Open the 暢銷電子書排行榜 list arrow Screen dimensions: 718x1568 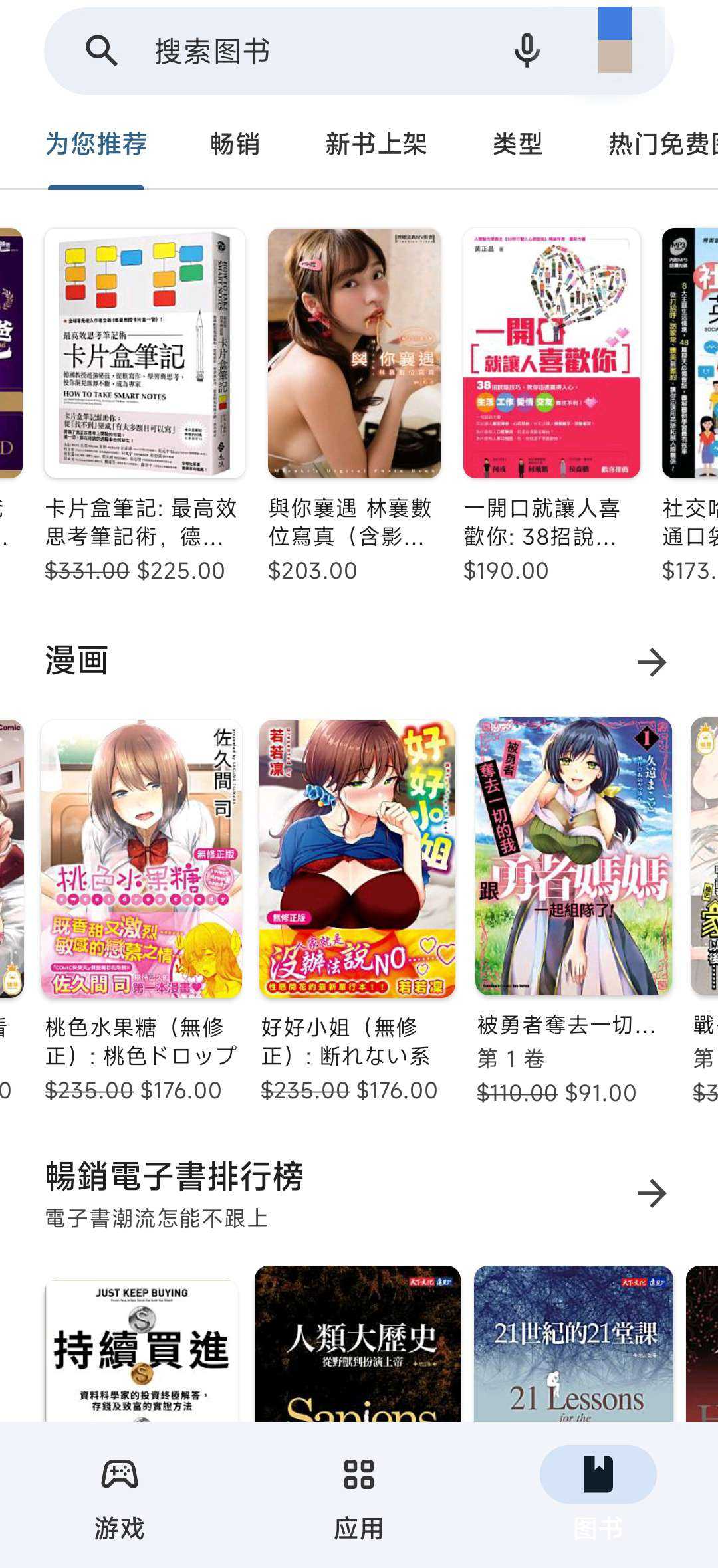tap(652, 1193)
